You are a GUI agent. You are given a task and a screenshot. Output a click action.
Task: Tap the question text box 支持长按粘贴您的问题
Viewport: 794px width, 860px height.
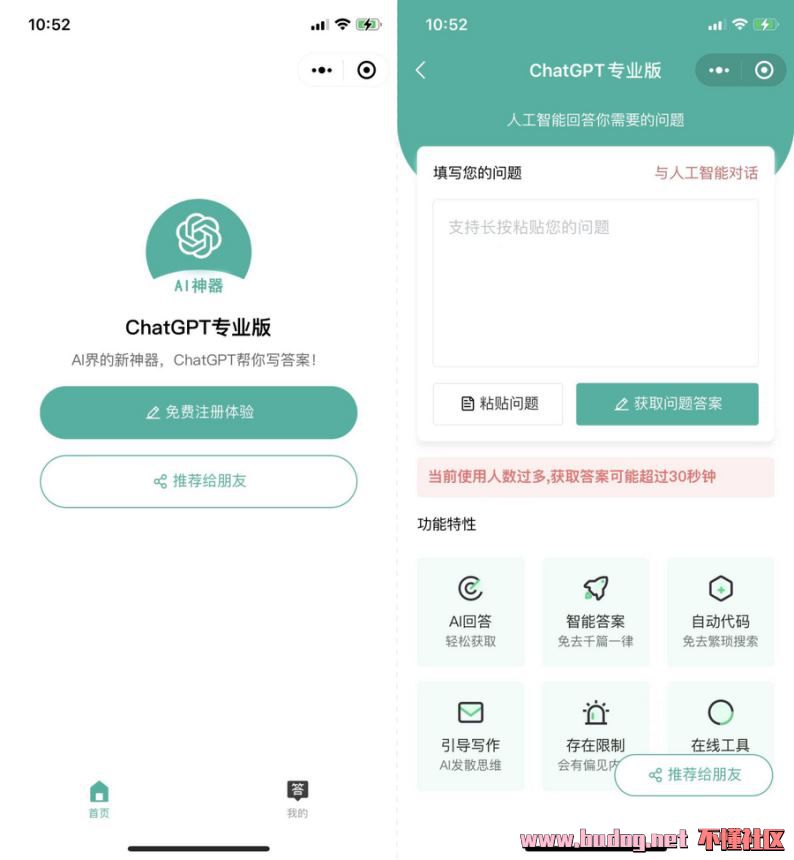(595, 282)
